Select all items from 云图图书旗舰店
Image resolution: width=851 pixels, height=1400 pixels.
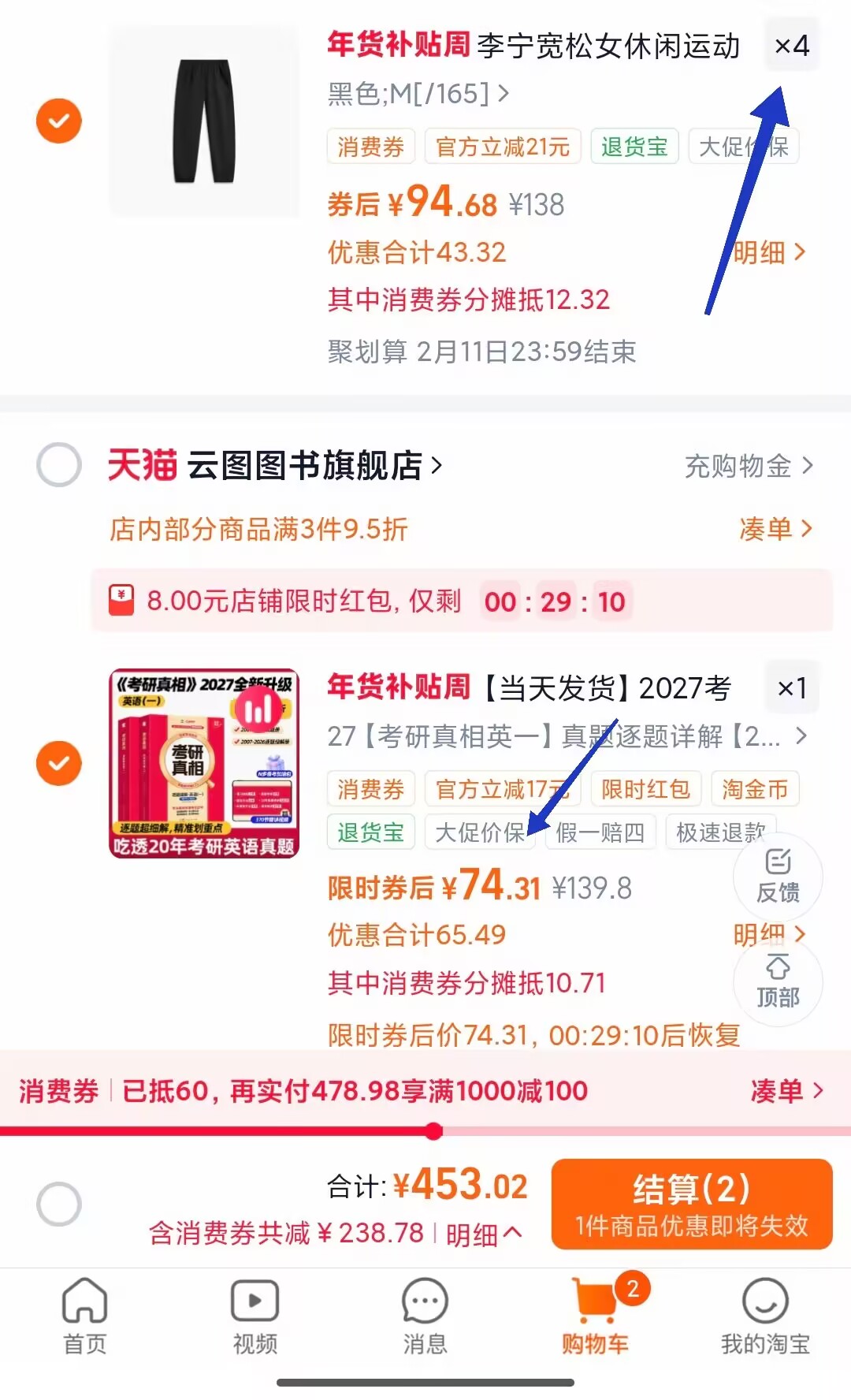click(59, 464)
